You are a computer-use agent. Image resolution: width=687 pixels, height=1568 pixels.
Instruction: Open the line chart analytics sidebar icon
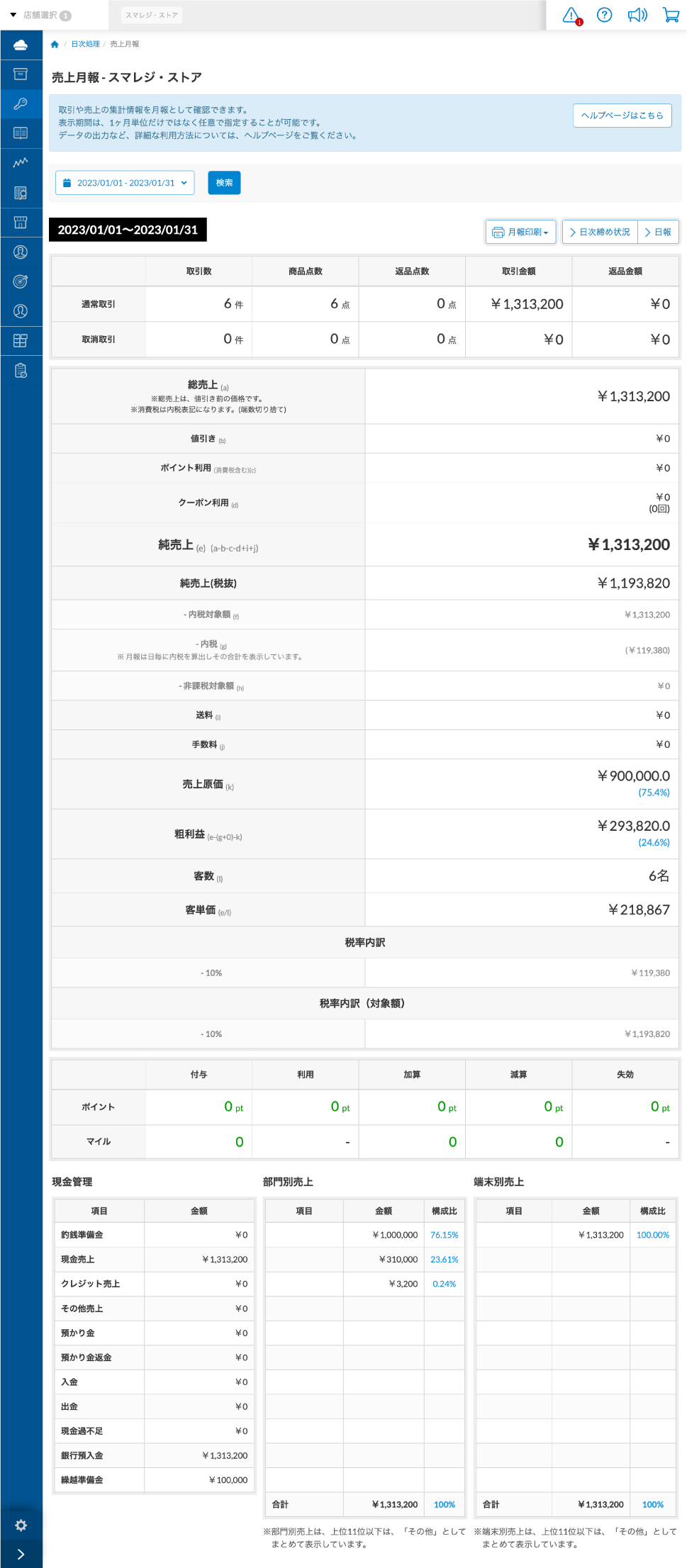click(21, 162)
